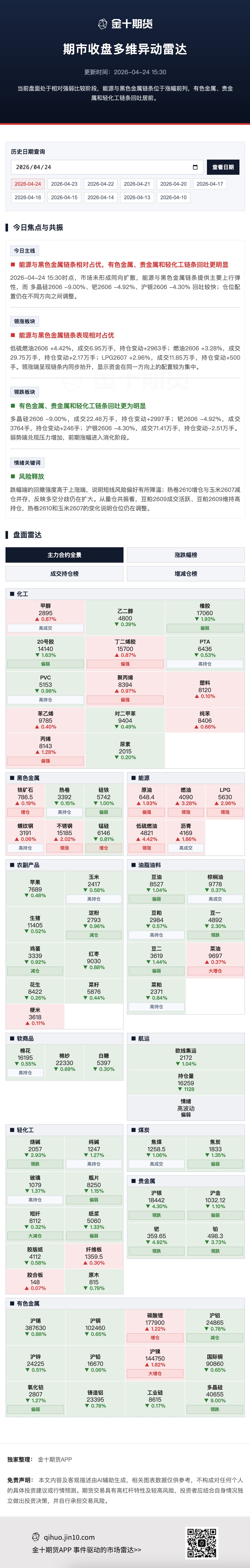Image resolution: width=250 pixels, height=1568 pixels.
Task: Jump to the 2026-04-15 report
Action: [x=64, y=197]
